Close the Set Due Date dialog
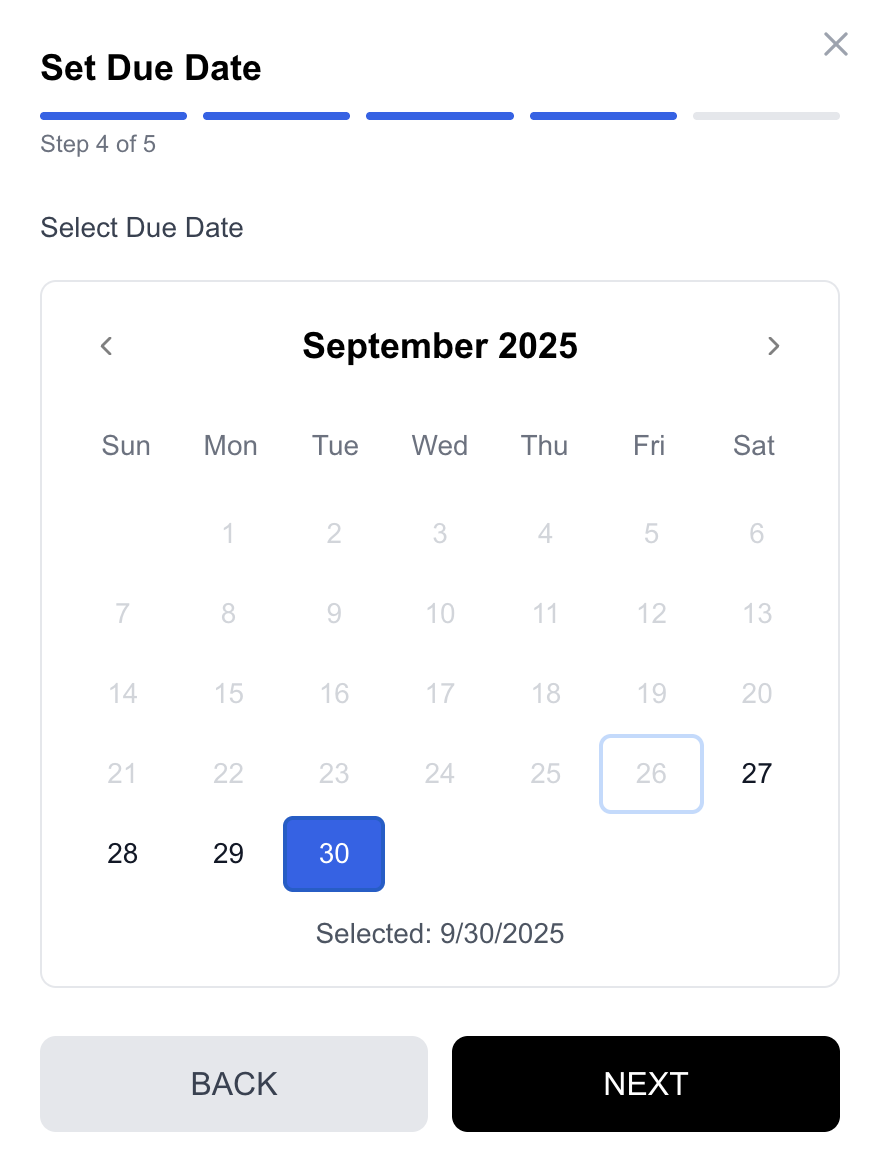The height and width of the screenshot is (1172, 882). (x=835, y=44)
